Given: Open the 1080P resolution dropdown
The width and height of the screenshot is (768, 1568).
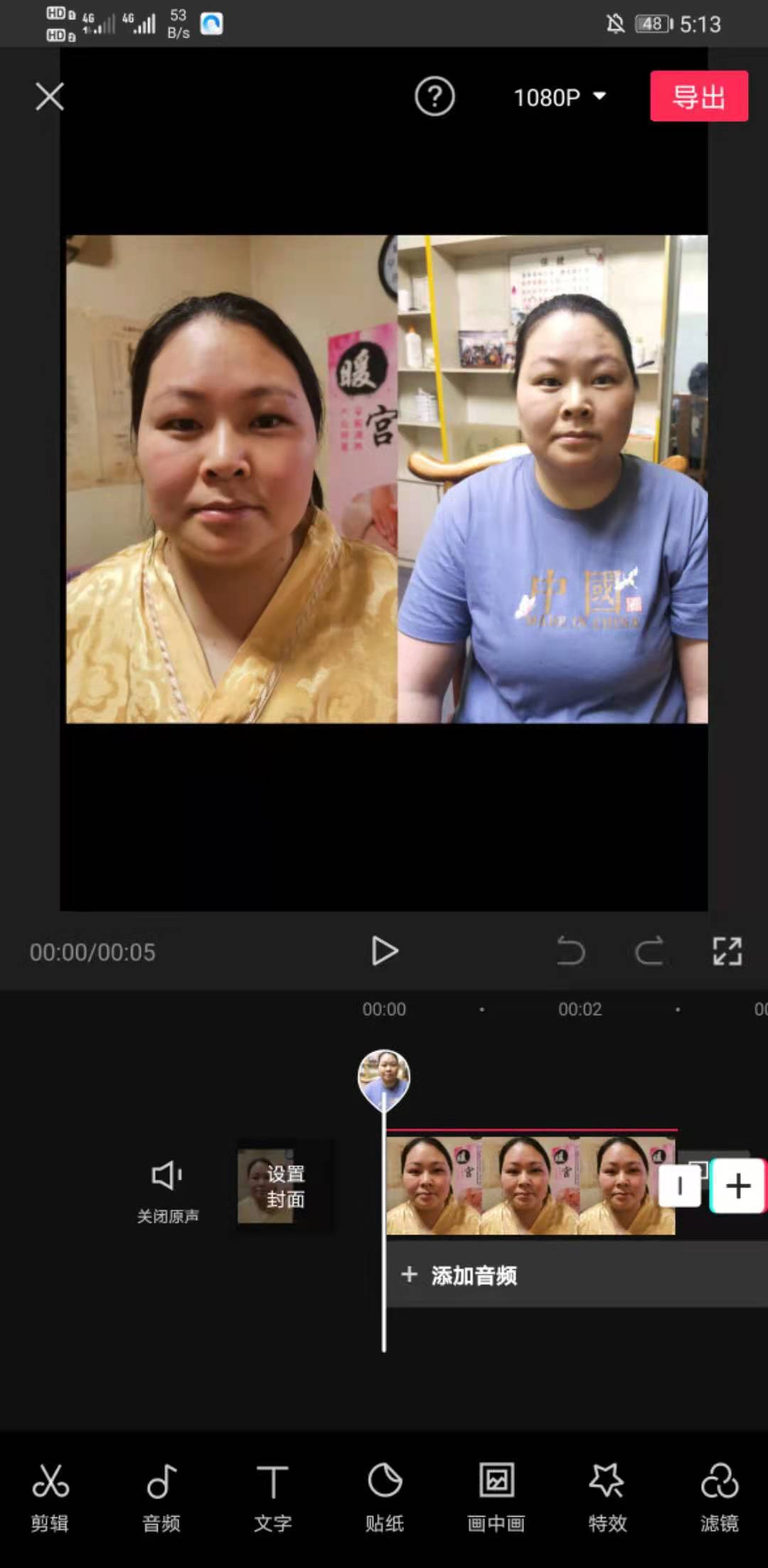Looking at the screenshot, I should coord(560,97).
